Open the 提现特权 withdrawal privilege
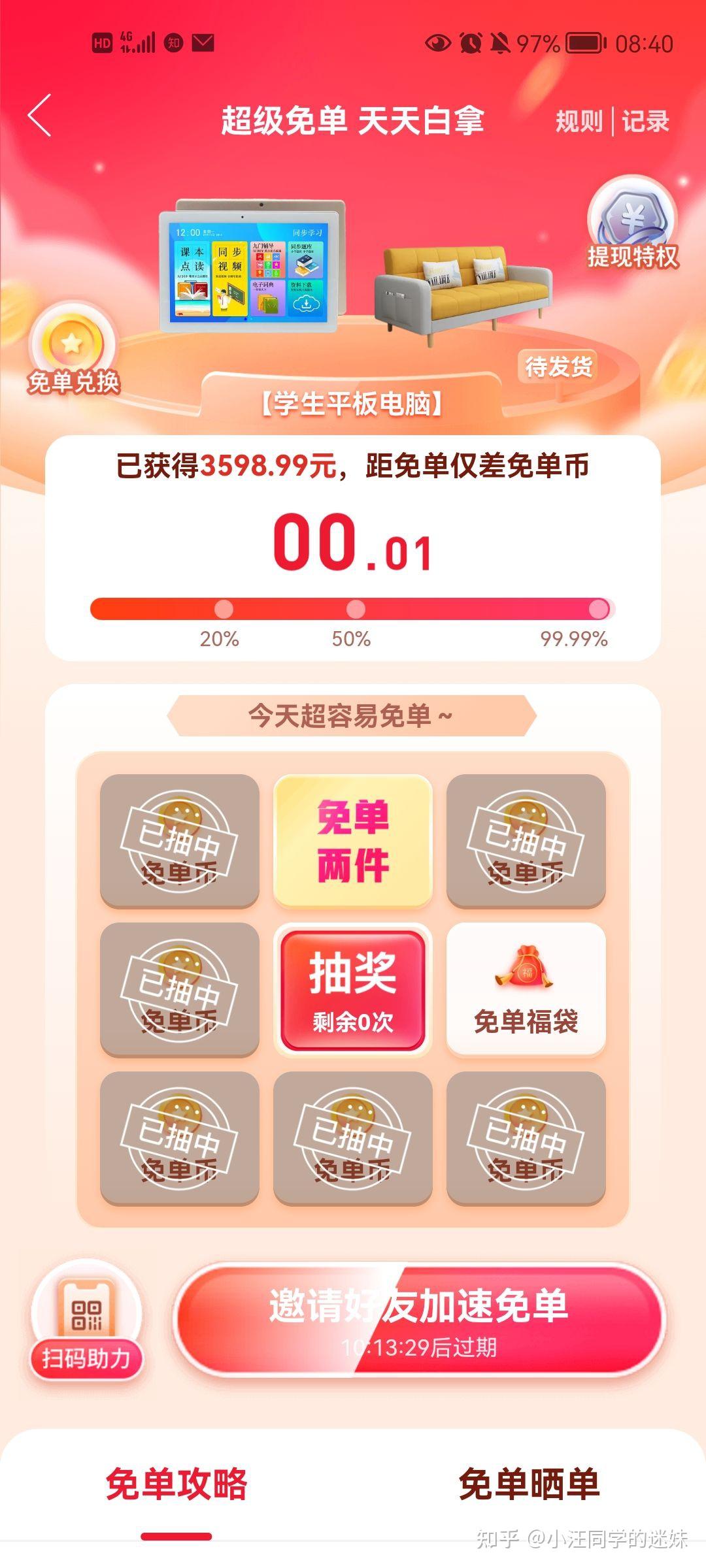The height and width of the screenshot is (1568, 706). tap(632, 225)
